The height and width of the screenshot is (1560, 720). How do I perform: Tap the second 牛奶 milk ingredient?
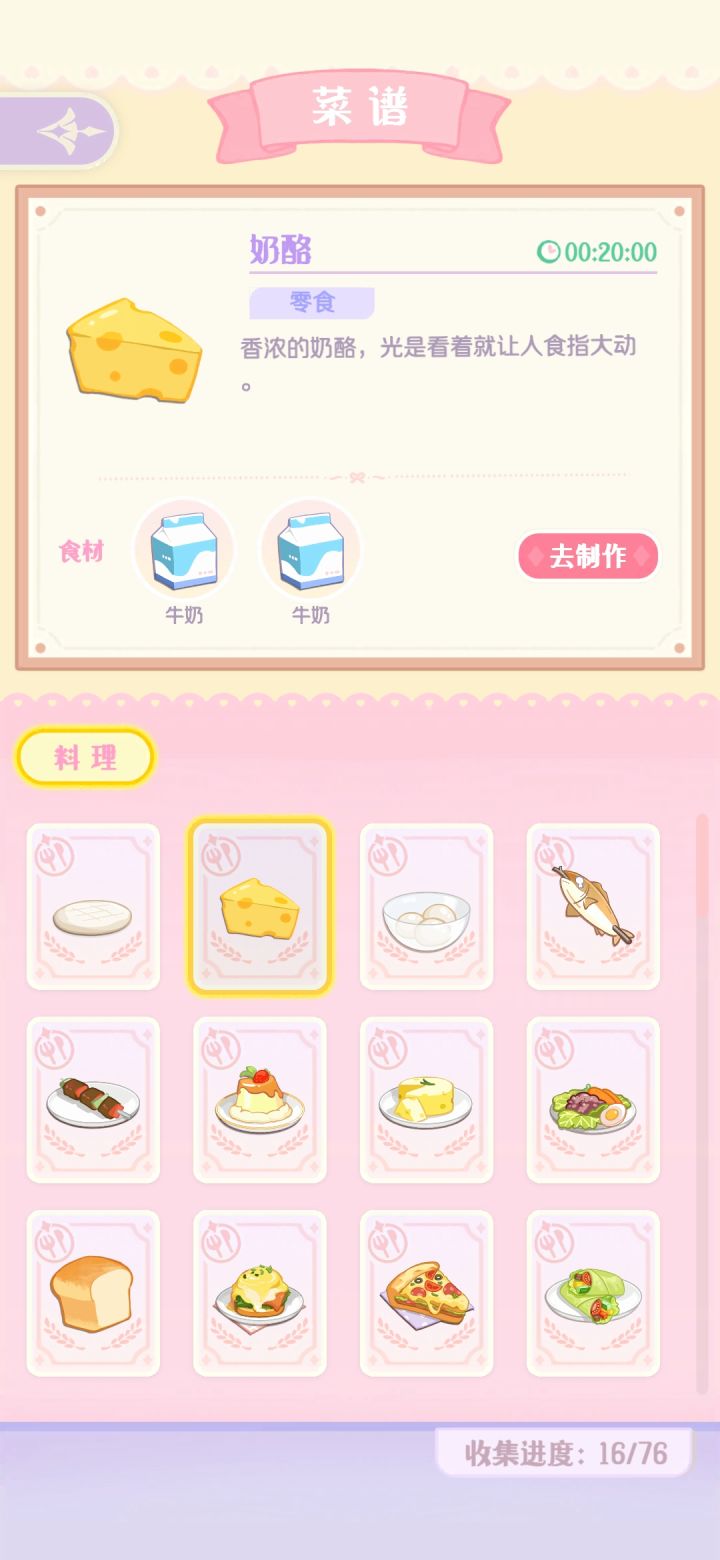coord(310,550)
